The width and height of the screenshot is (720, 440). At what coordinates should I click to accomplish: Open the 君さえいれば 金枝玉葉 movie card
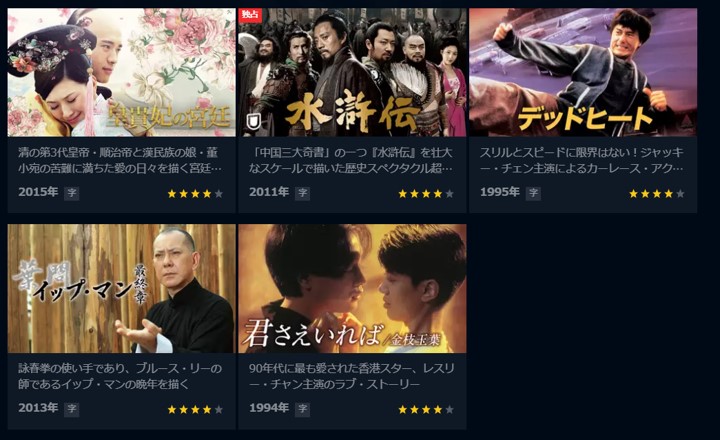tap(352, 289)
